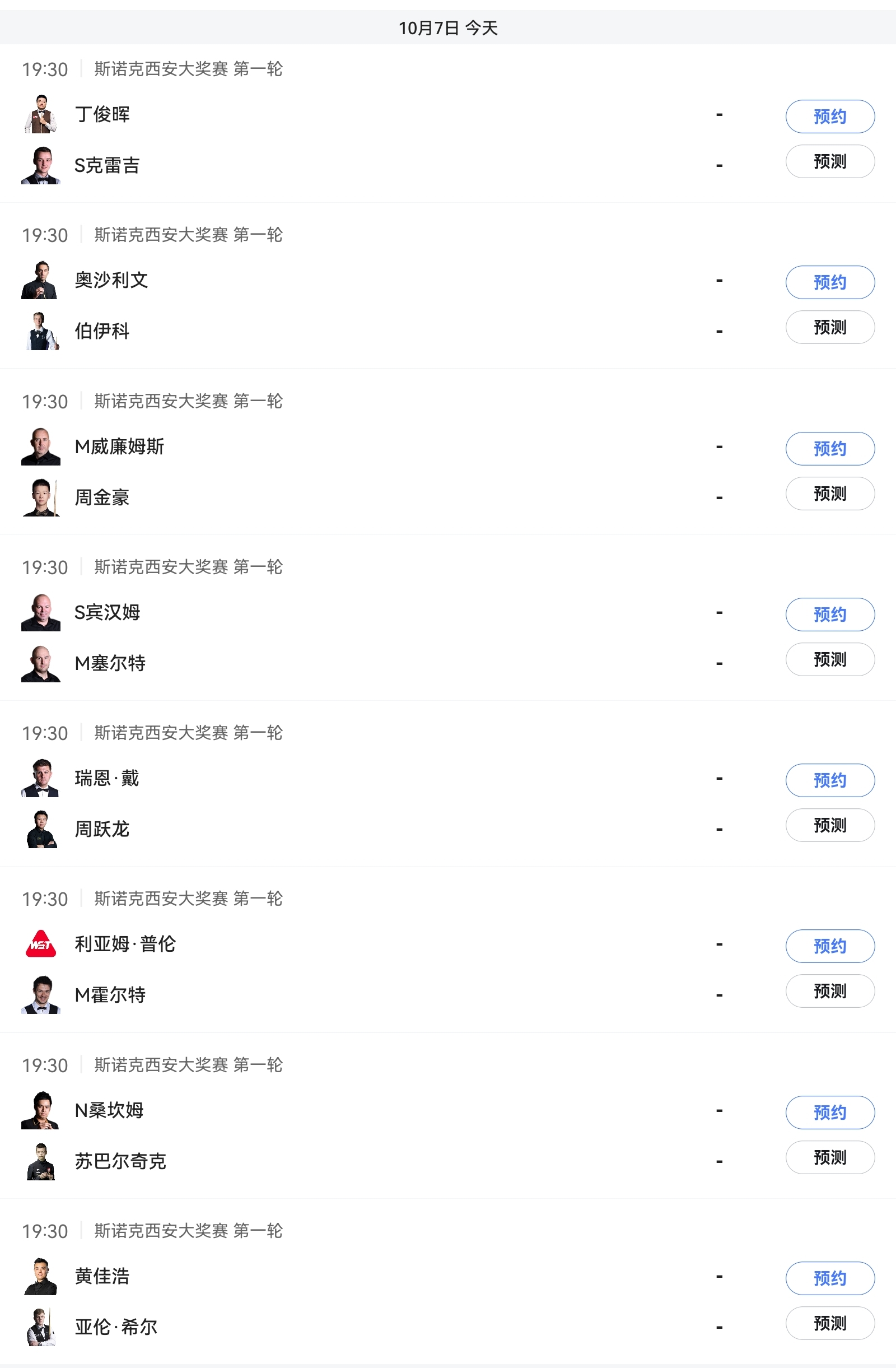Open 预测 for 黄佳浩 vs 亚伦·希尔 match
This screenshot has width=896, height=1368.
(829, 1323)
